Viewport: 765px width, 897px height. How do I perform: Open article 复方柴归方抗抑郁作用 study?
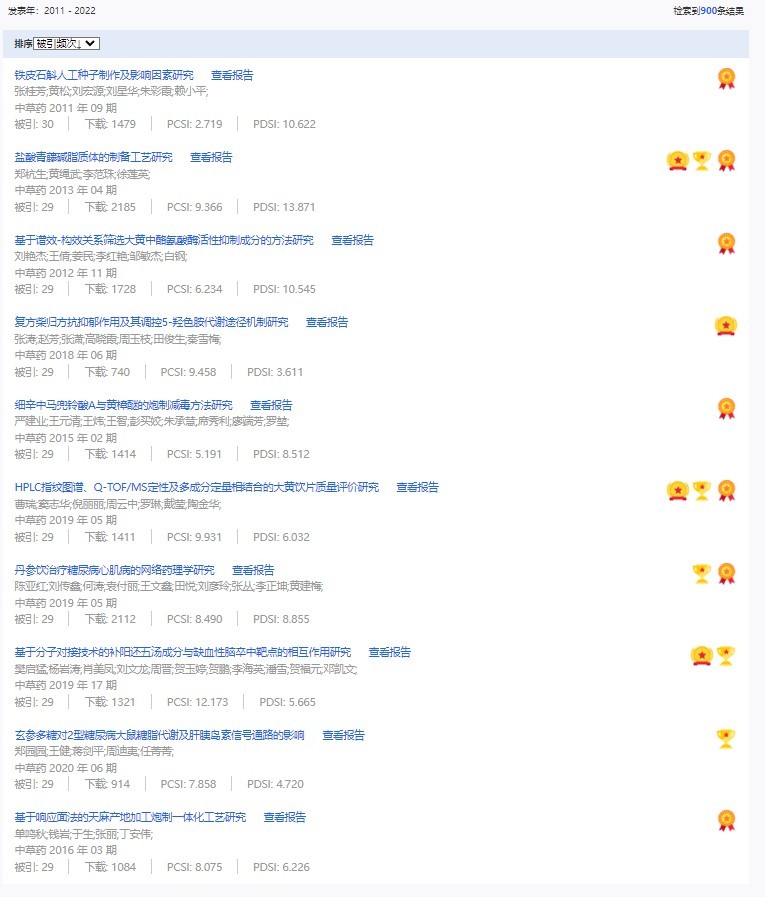151,322
